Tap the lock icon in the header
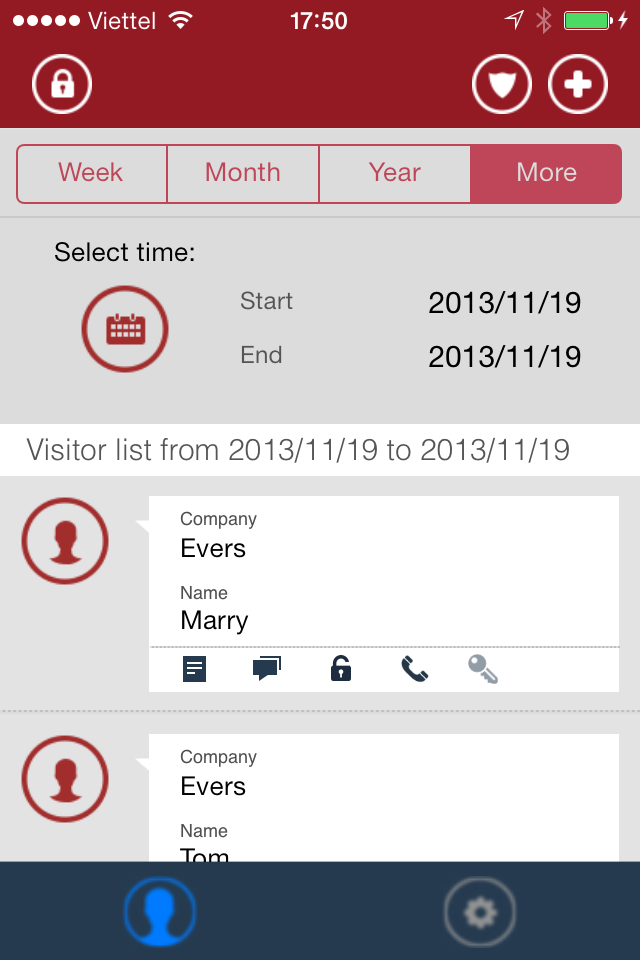This screenshot has height=960, width=640. [62, 85]
